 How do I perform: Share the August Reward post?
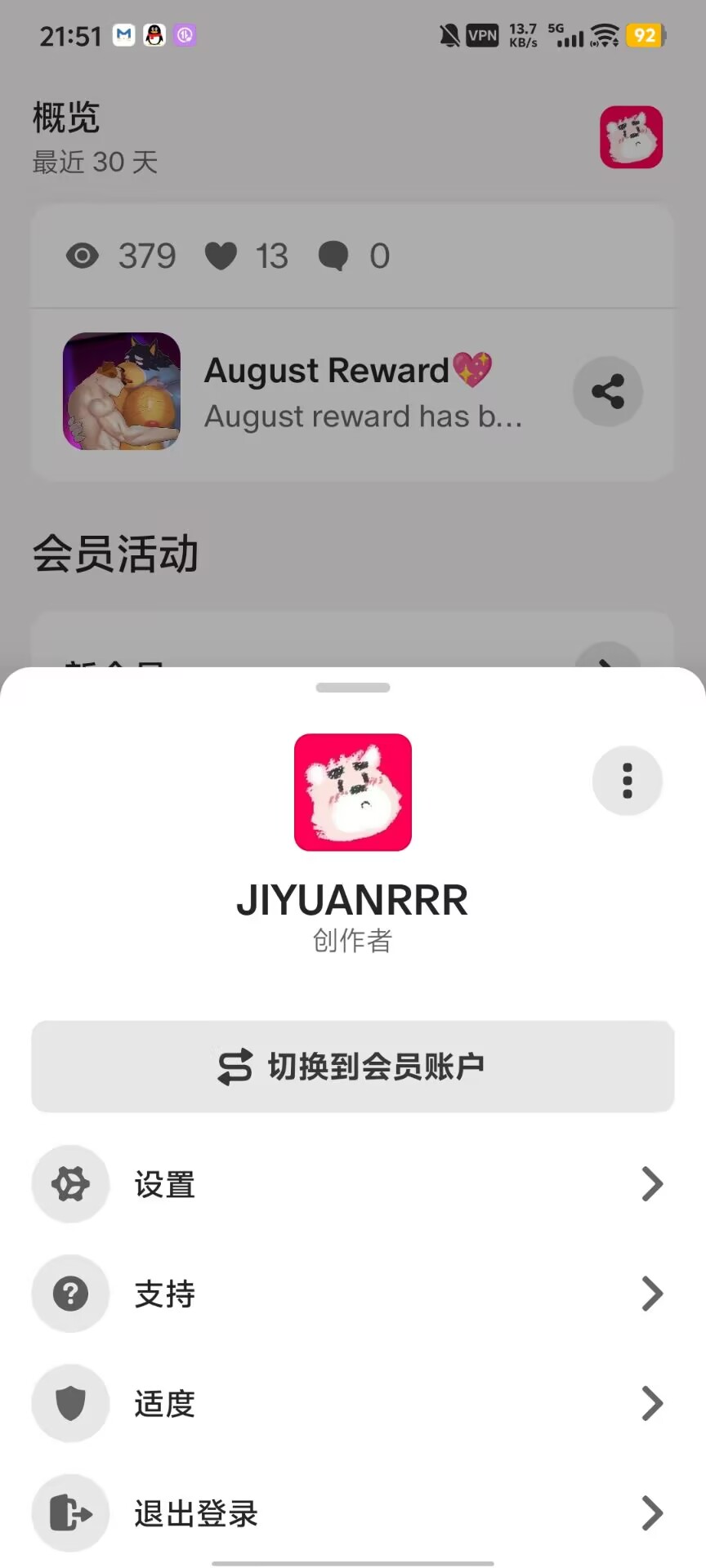click(x=607, y=392)
